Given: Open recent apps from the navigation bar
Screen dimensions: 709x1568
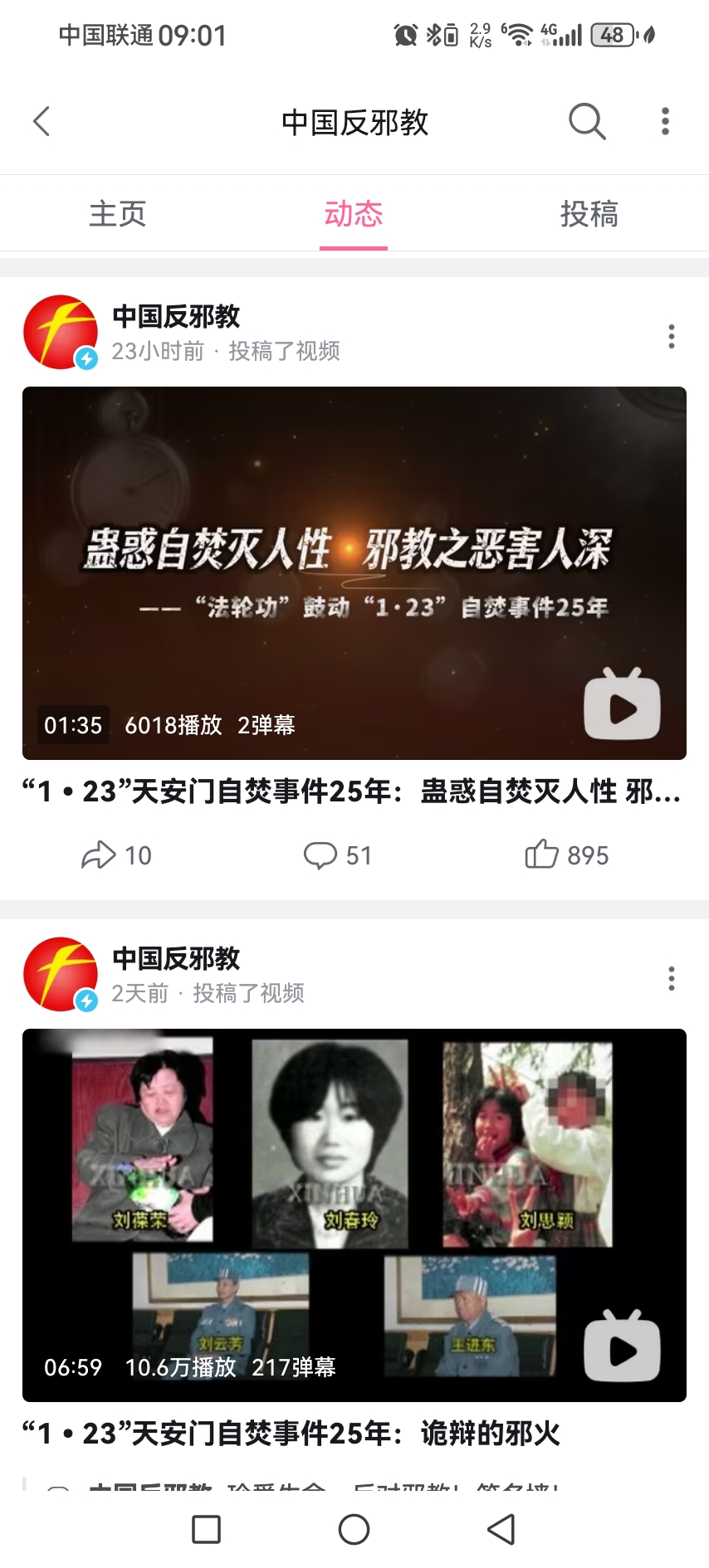Looking at the screenshot, I should tap(206, 1529).
